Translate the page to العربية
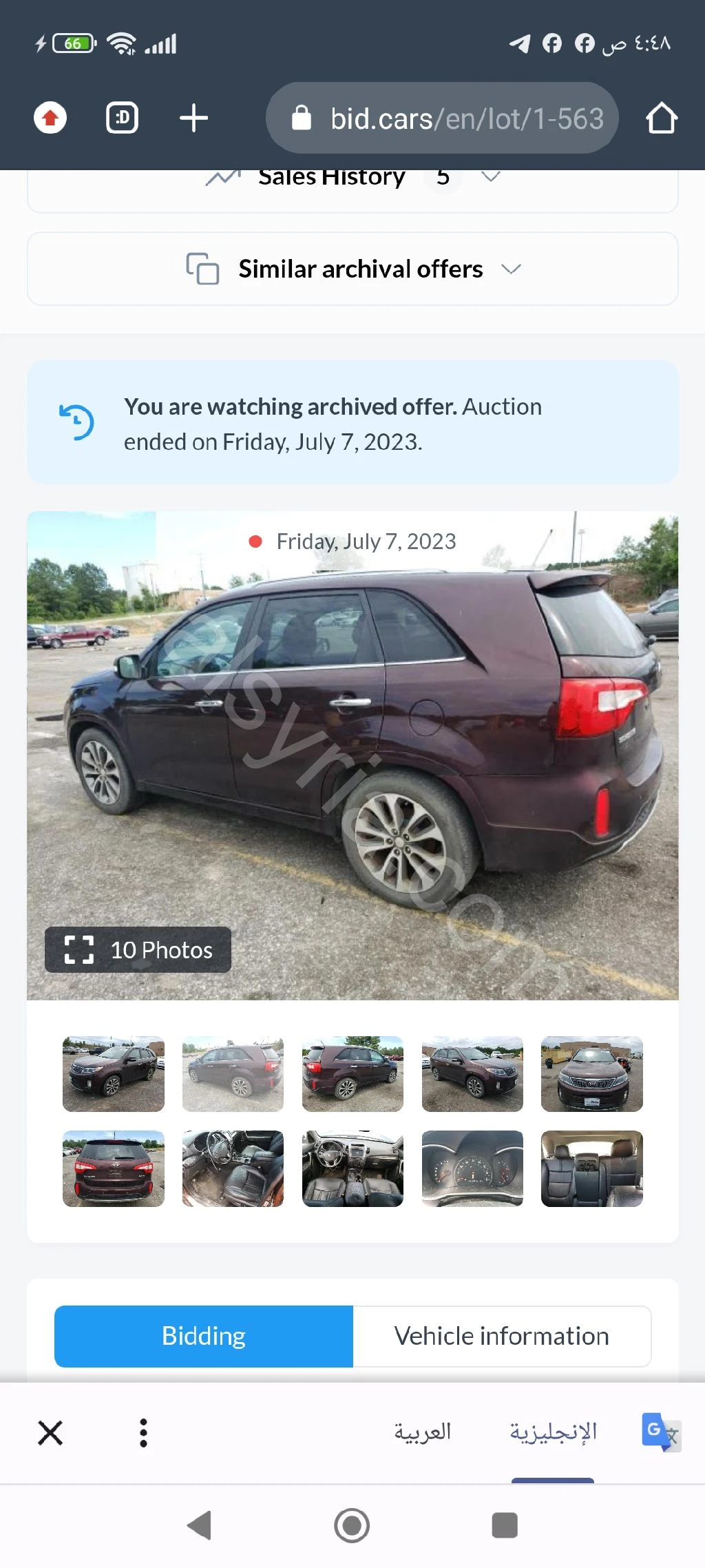Screen dimensions: 705x1568 [x=423, y=1432]
